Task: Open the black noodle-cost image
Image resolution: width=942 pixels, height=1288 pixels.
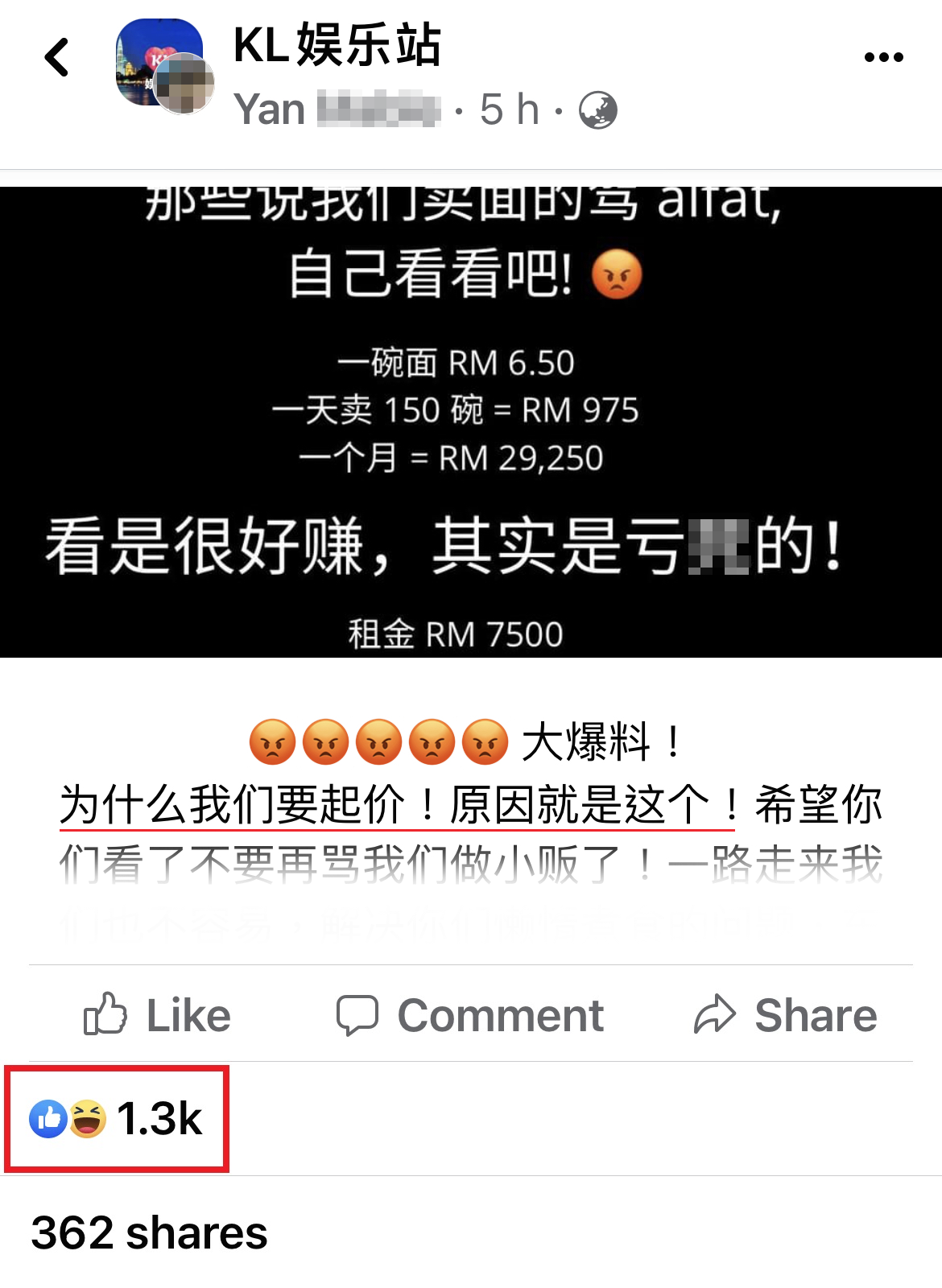Action: (x=471, y=423)
